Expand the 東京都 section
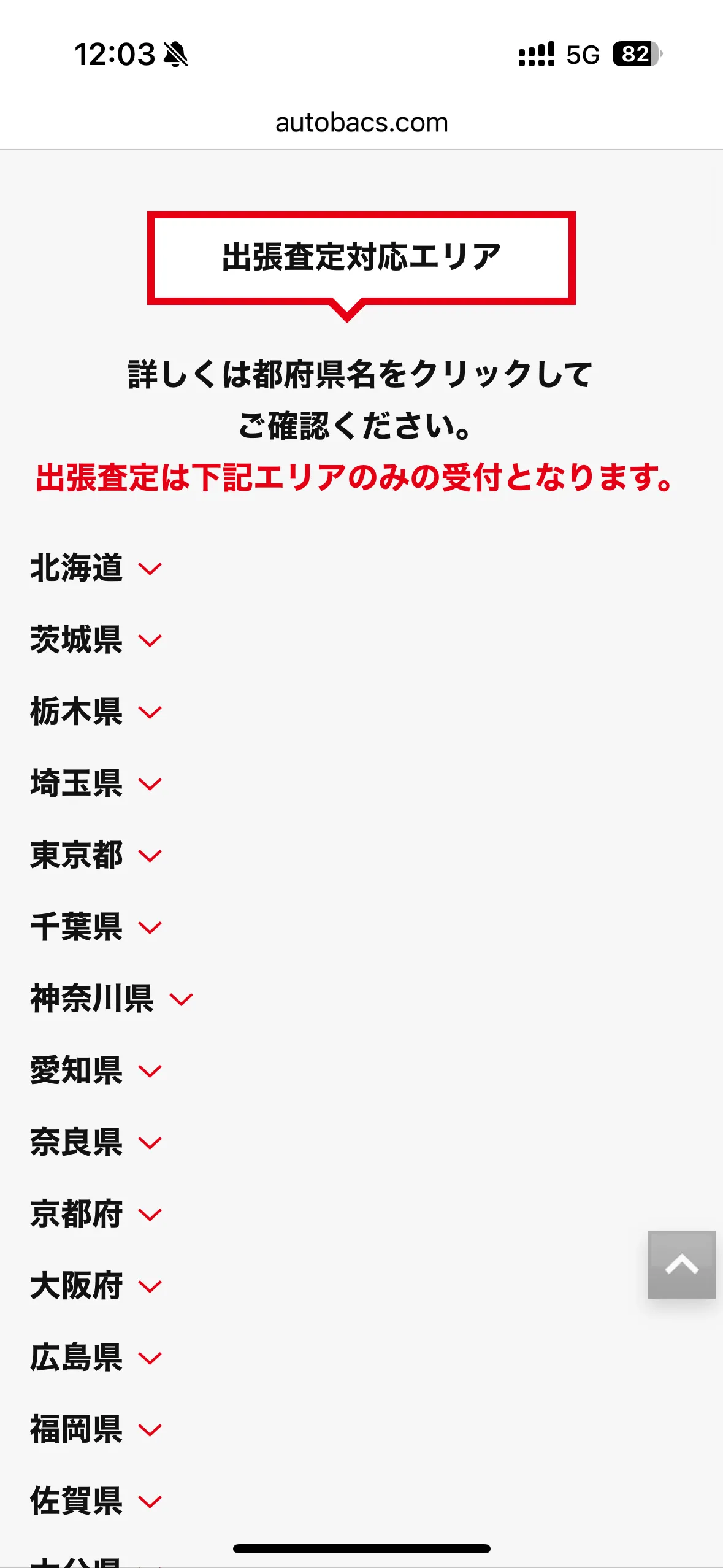The height and width of the screenshot is (1568, 723). point(96,855)
